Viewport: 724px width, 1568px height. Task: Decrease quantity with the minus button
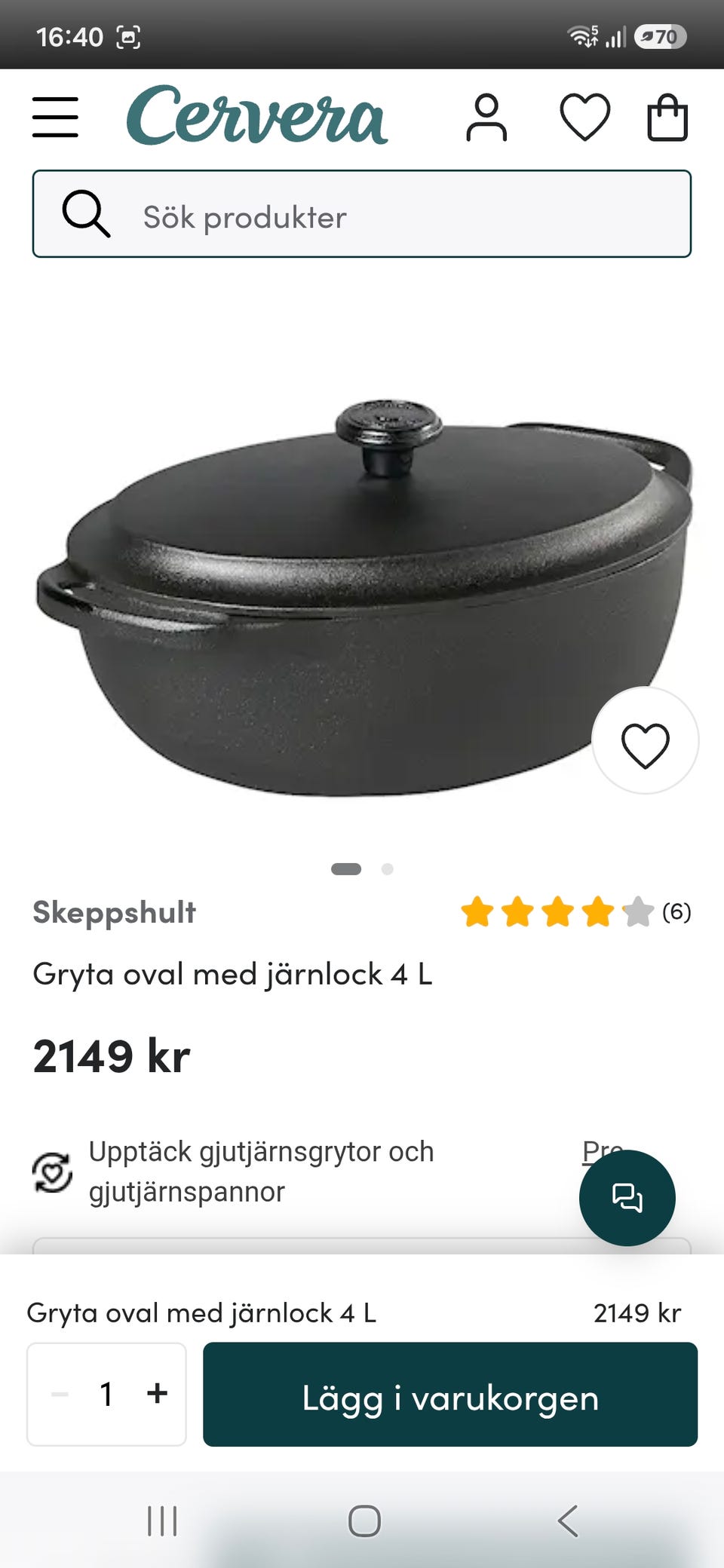point(60,1394)
